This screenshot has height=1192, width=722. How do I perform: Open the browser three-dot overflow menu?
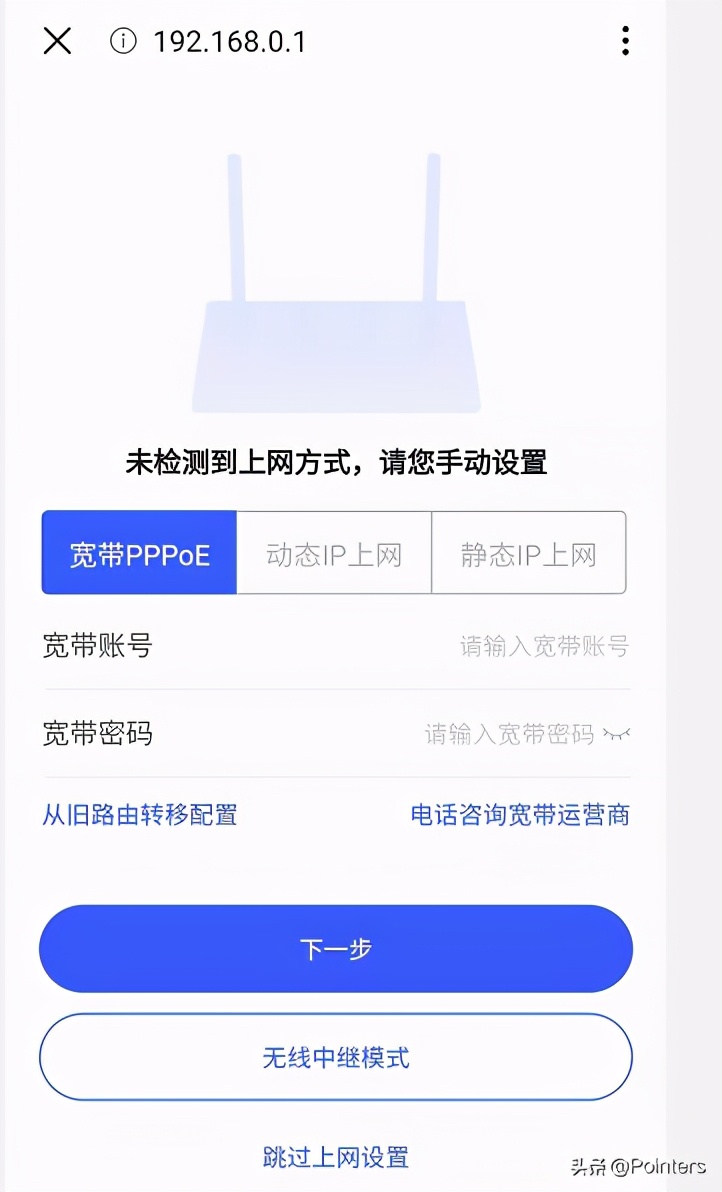(625, 41)
